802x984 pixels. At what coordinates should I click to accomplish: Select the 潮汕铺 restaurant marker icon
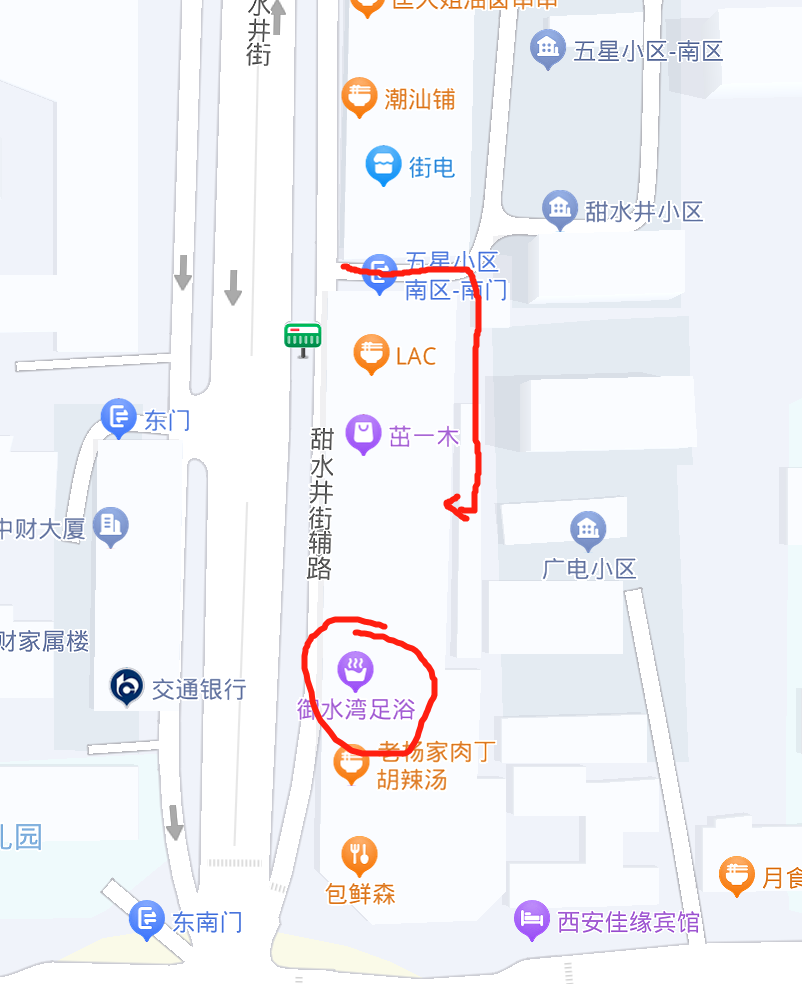(359, 97)
